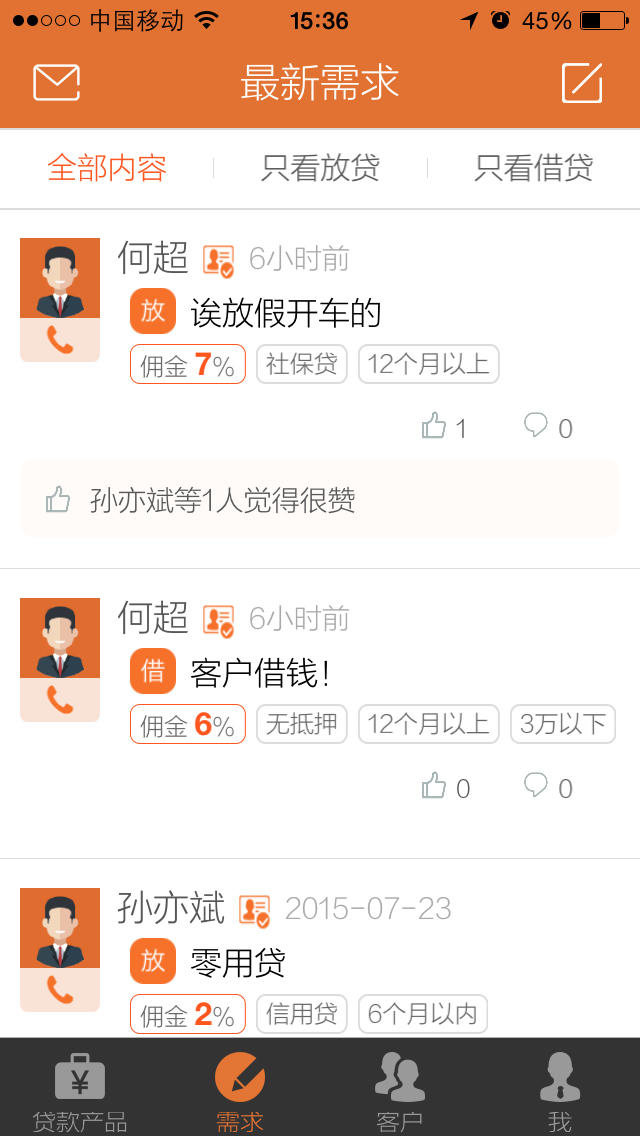Switch to the 全部内容 tab

tap(107, 168)
